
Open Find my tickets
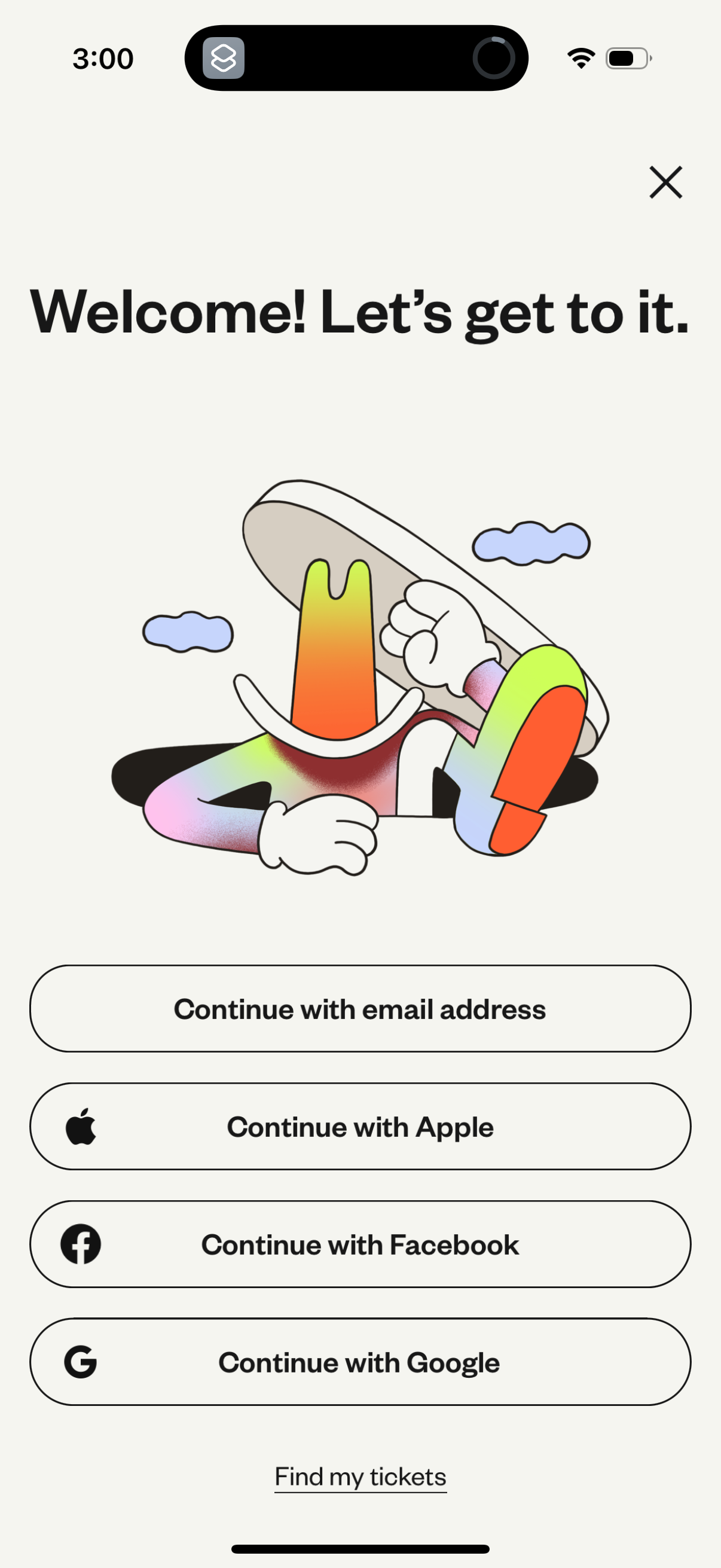pyautogui.click(x=359, y=1476)
